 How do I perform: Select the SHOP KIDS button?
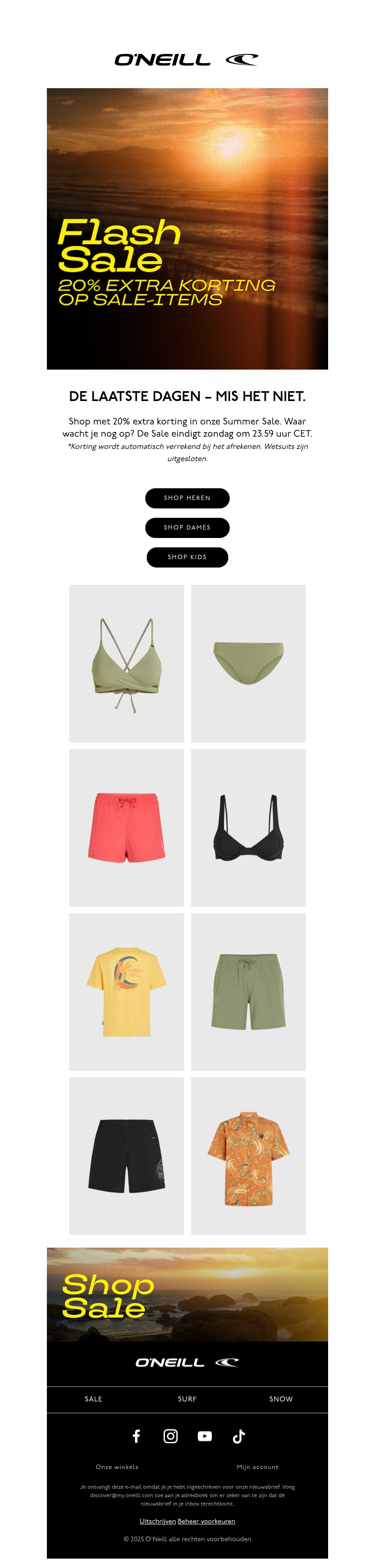coord(187,557)
